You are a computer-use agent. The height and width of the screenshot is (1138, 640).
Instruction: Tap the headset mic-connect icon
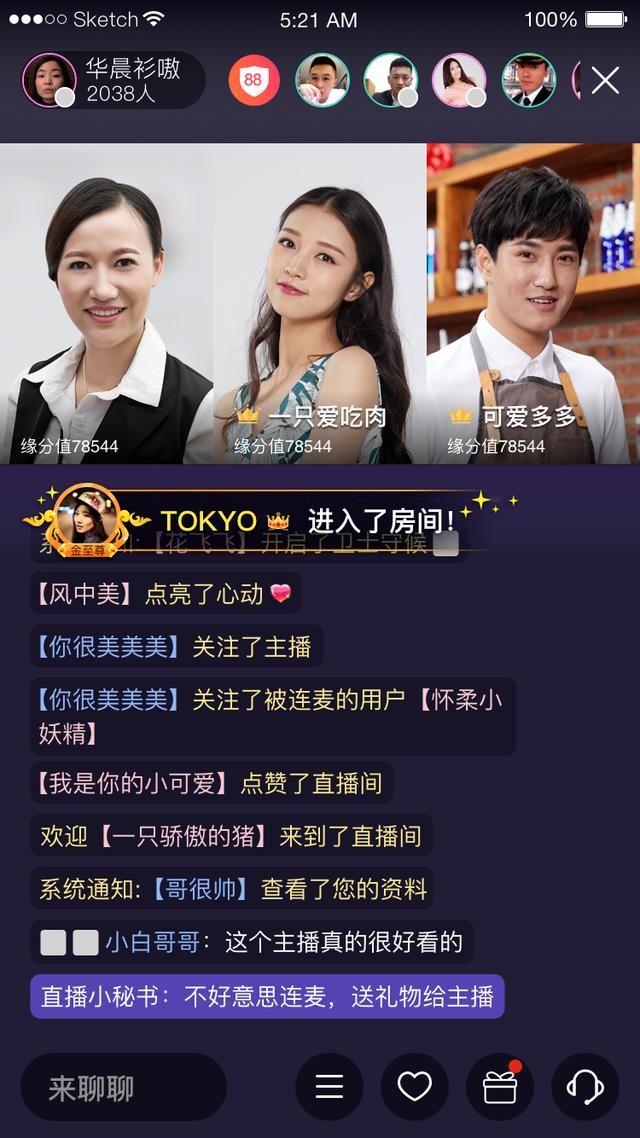coord(585,1087)
